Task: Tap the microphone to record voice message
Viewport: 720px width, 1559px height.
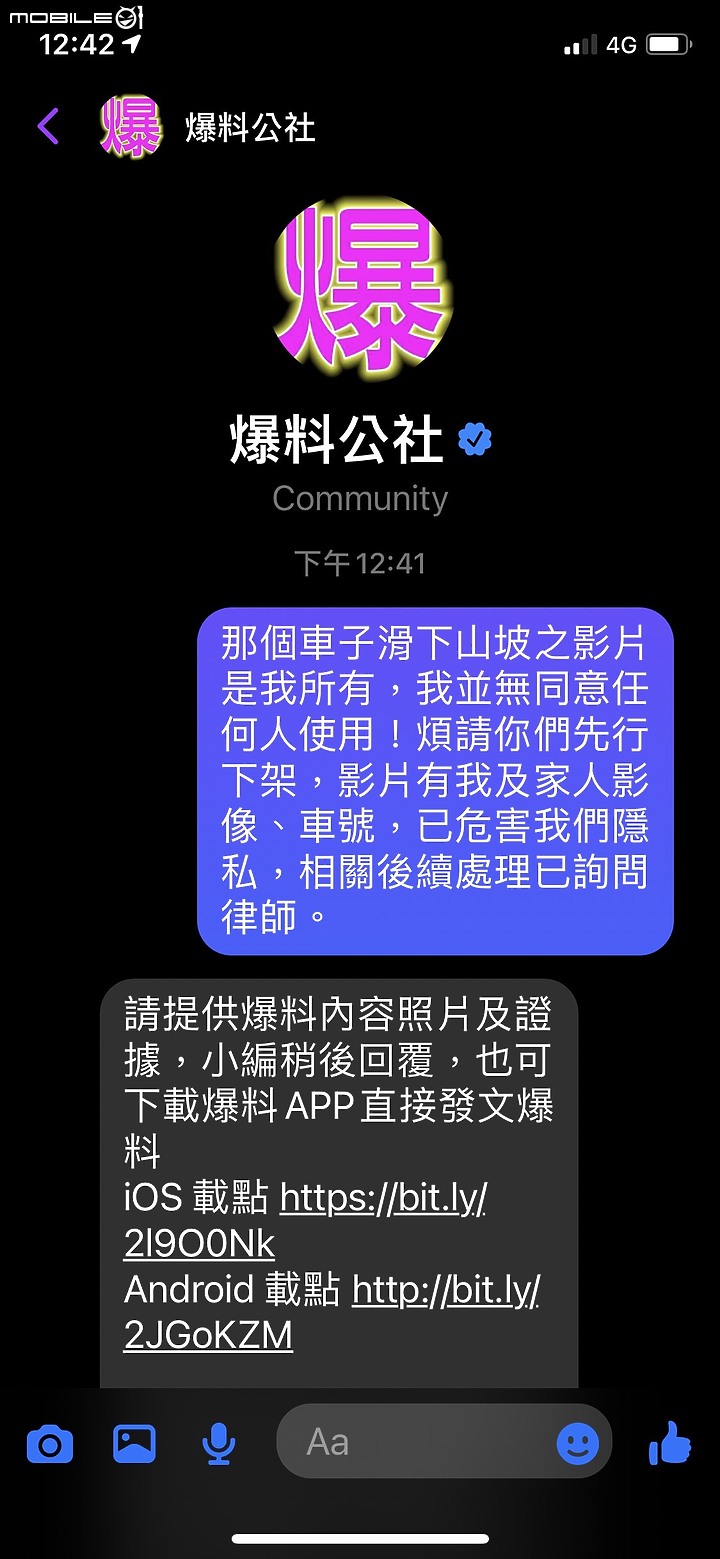Action: pyautogui.click(x=218, y=1444)
